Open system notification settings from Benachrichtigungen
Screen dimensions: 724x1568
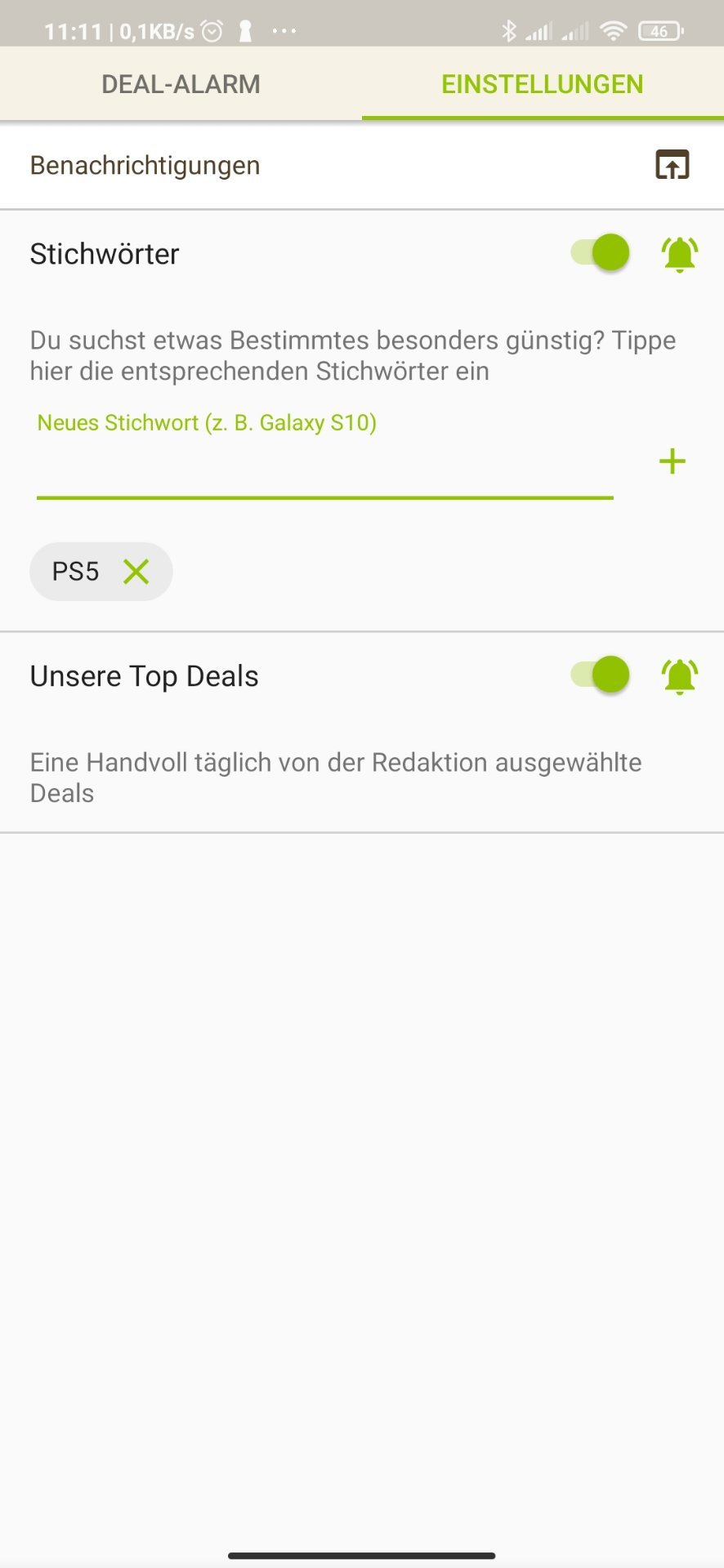[x=672, y=165]
